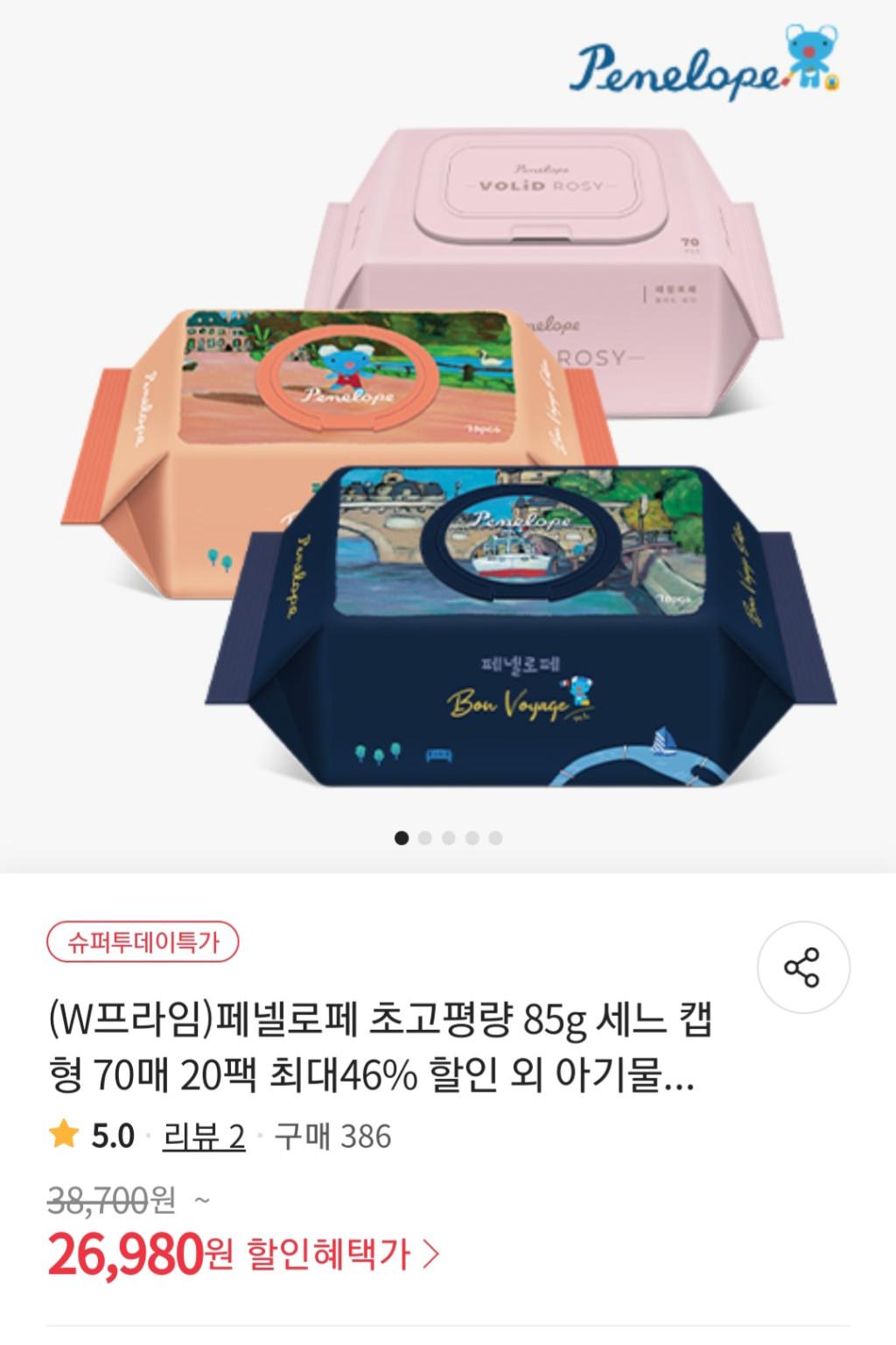Open 할인혜택가 discount details
This screenshot has width=896, height=1345.
coord(343,1255)
